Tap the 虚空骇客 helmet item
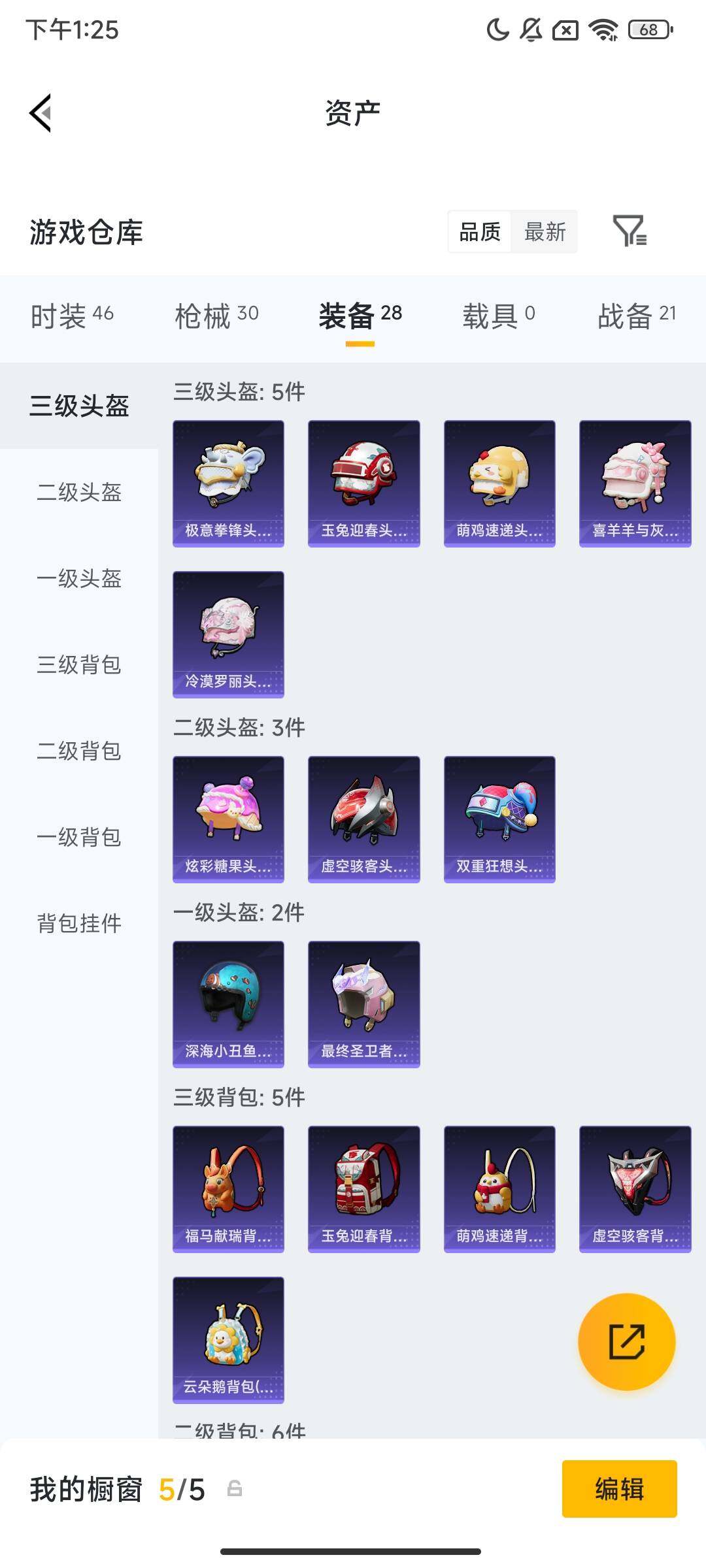Screen dimensions: 706x1568 click(363, 819)
